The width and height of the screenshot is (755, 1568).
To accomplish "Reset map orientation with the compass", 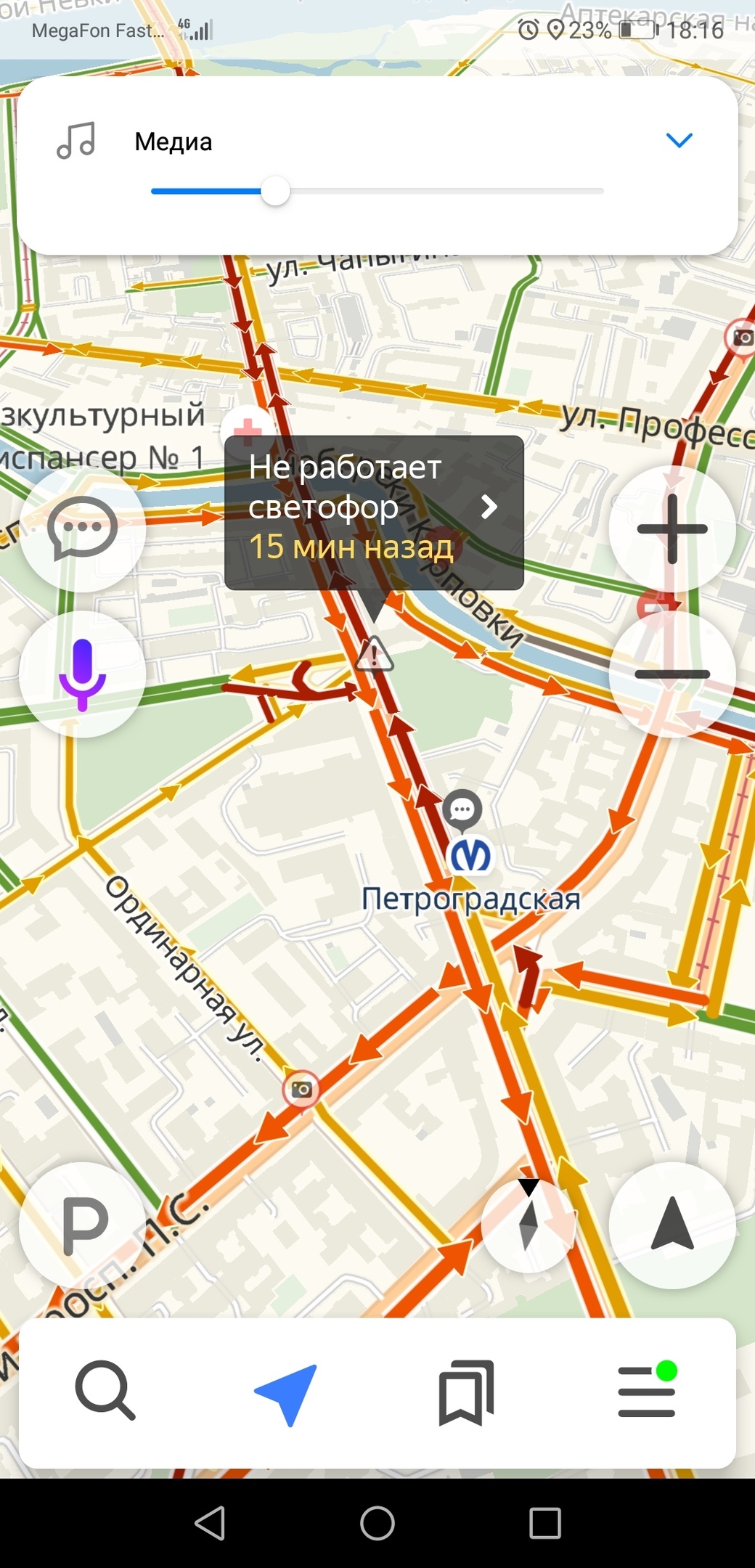I will pyautogui.click(x=528, y=1226).
